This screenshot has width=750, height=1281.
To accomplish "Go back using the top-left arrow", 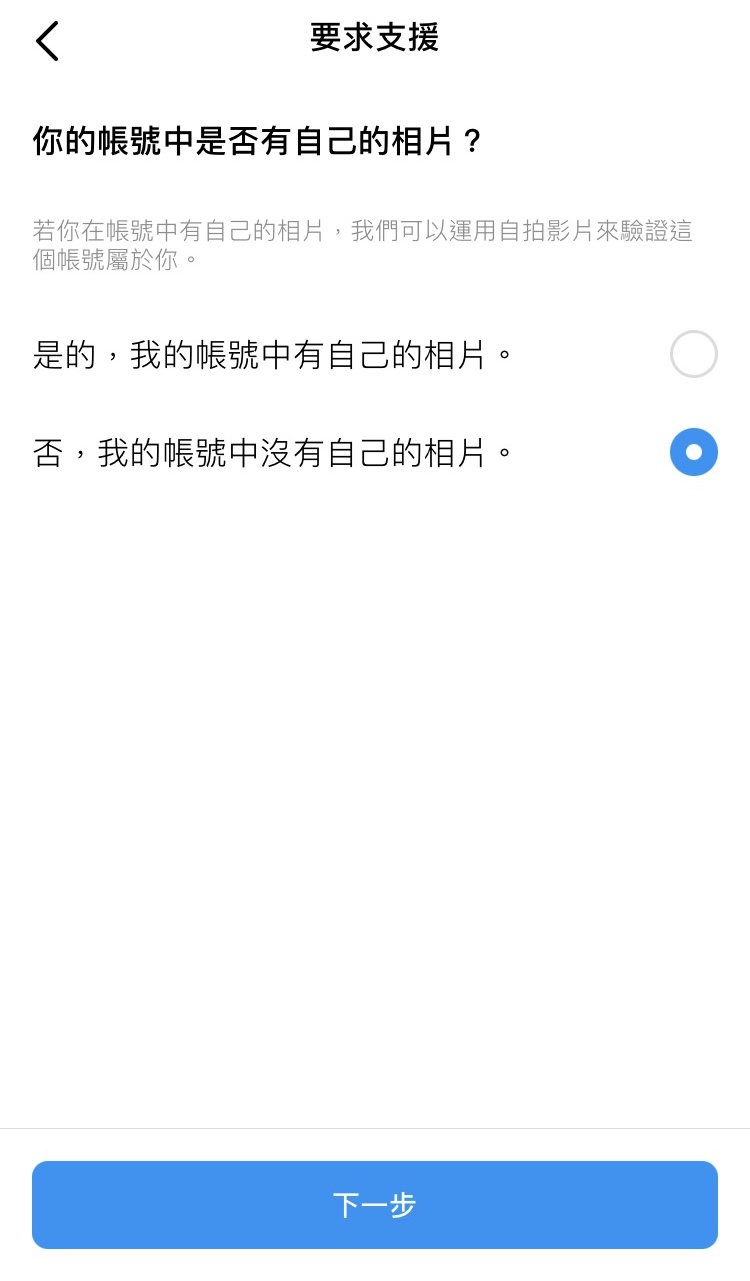I will click(x=47, y=41).
